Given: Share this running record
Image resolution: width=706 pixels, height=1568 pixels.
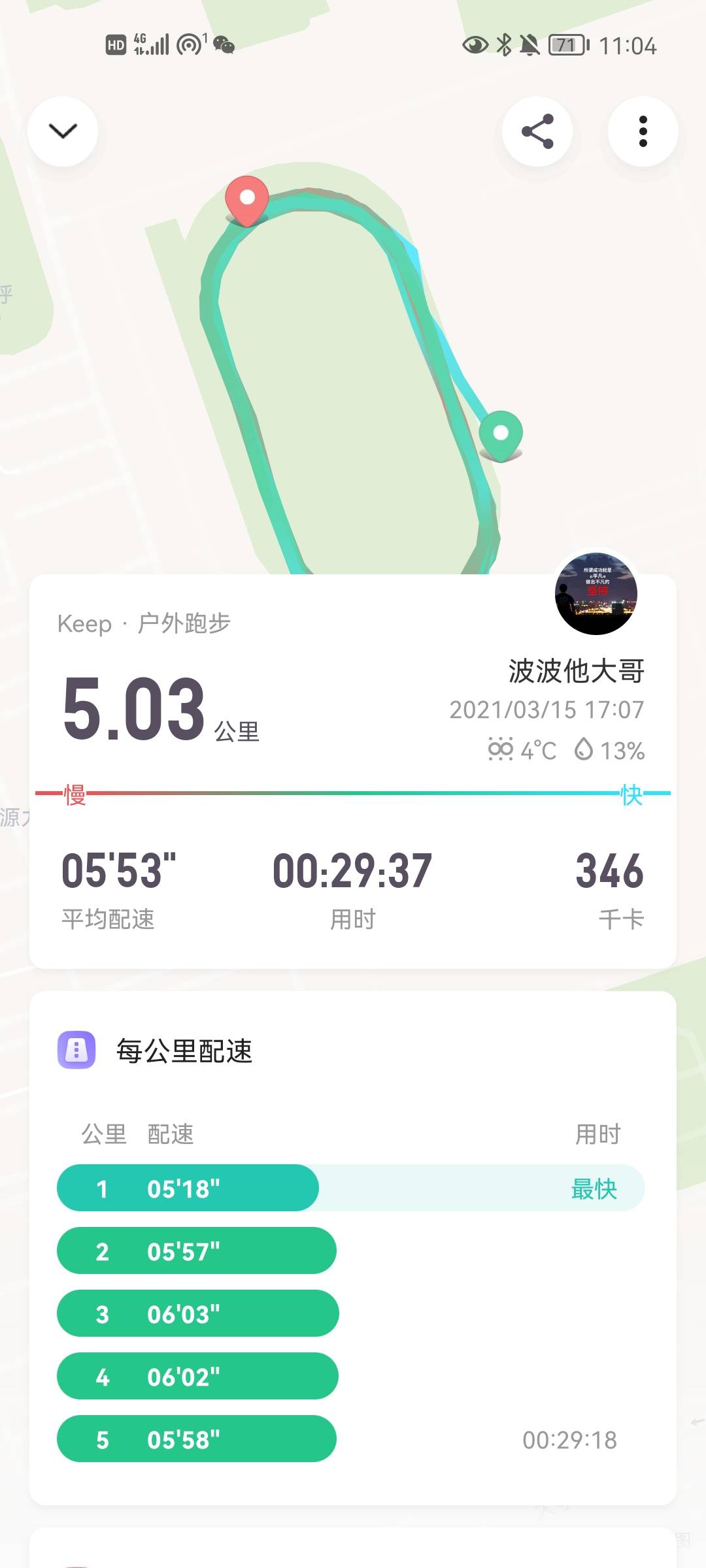Looking at the screenshot, I should pyautogui.click(x=537, y=131).
